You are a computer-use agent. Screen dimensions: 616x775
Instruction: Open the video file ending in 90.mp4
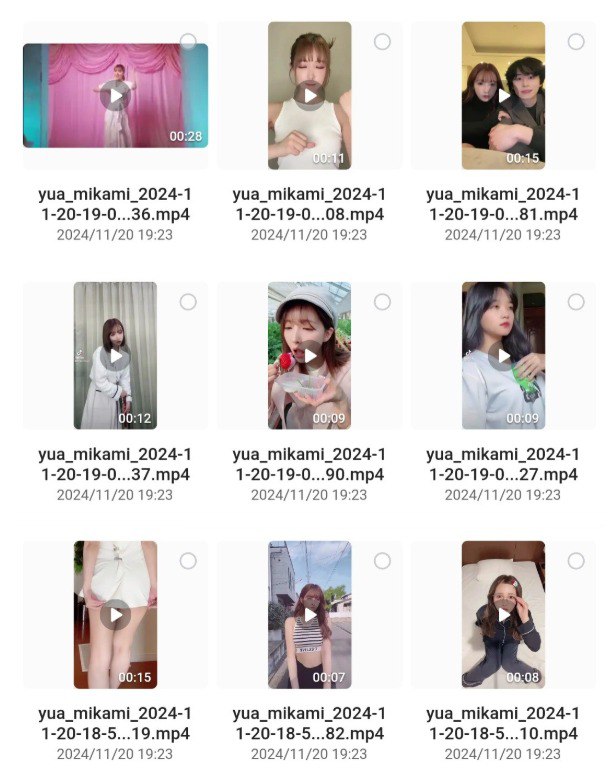(309, 356)
